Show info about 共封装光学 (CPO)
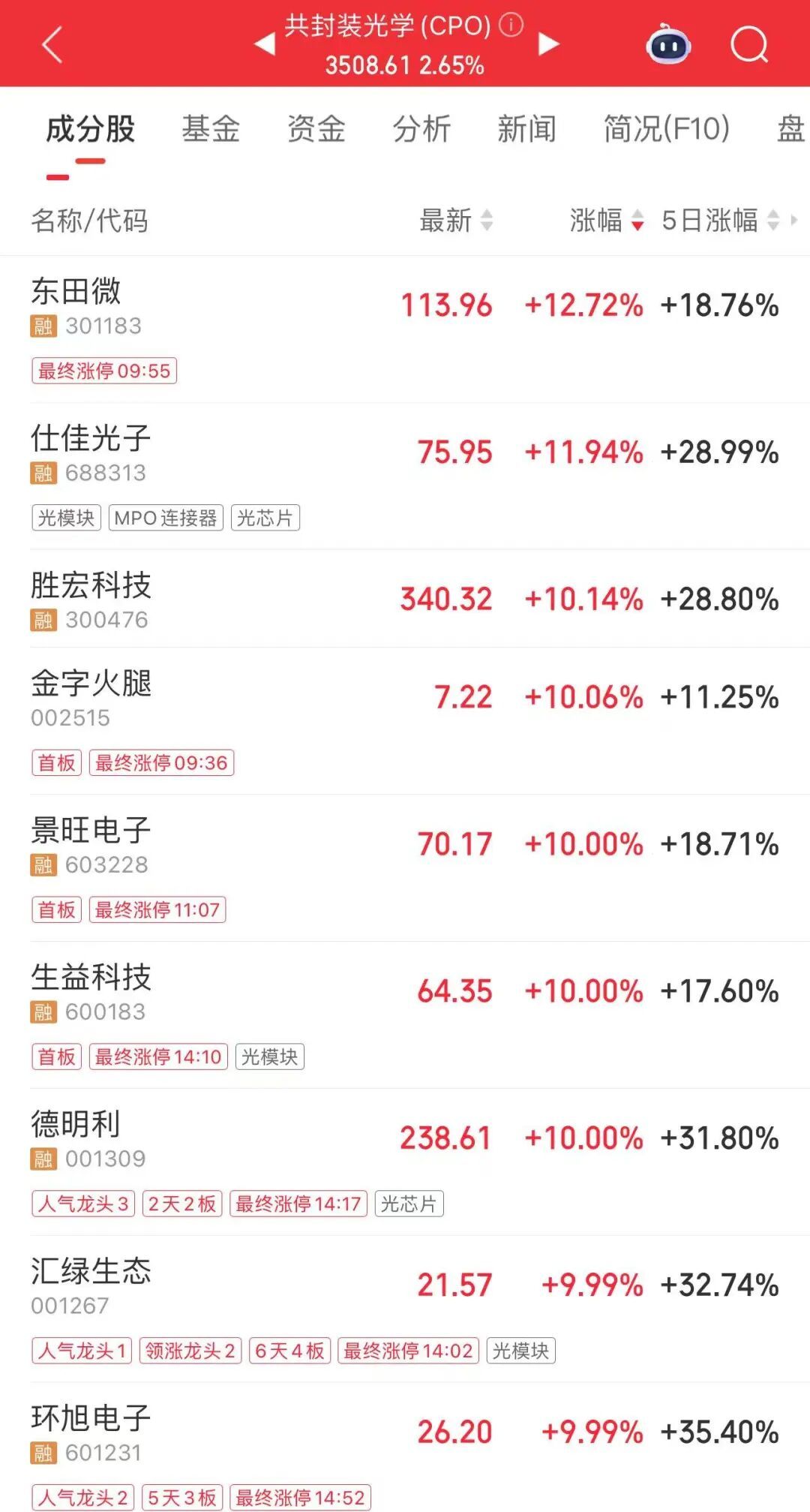Viewport: 810px width, 1512px height. pos(511,25)
